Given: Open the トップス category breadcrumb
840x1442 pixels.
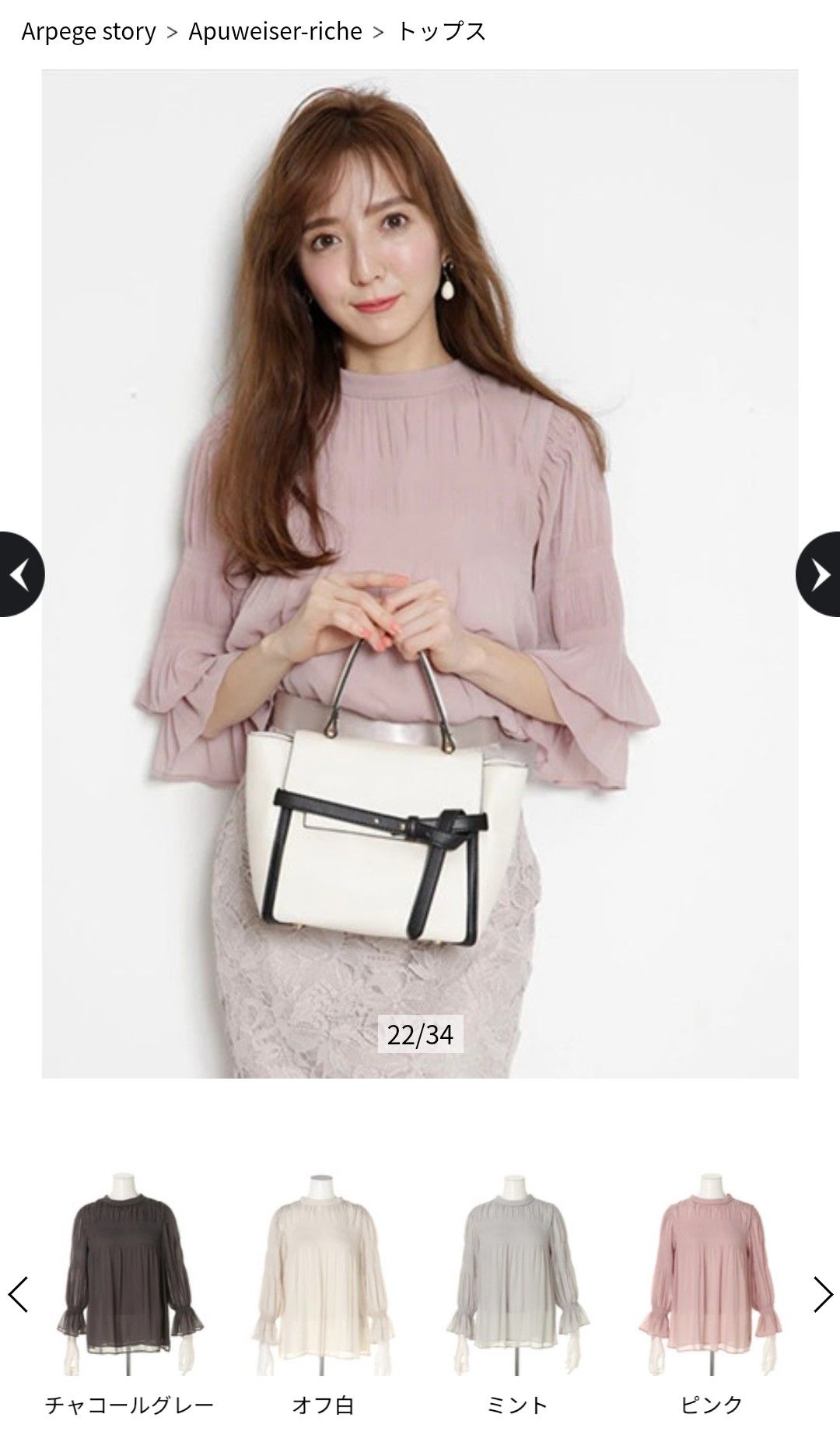Looking at the screenshot, I should [441, 32].
